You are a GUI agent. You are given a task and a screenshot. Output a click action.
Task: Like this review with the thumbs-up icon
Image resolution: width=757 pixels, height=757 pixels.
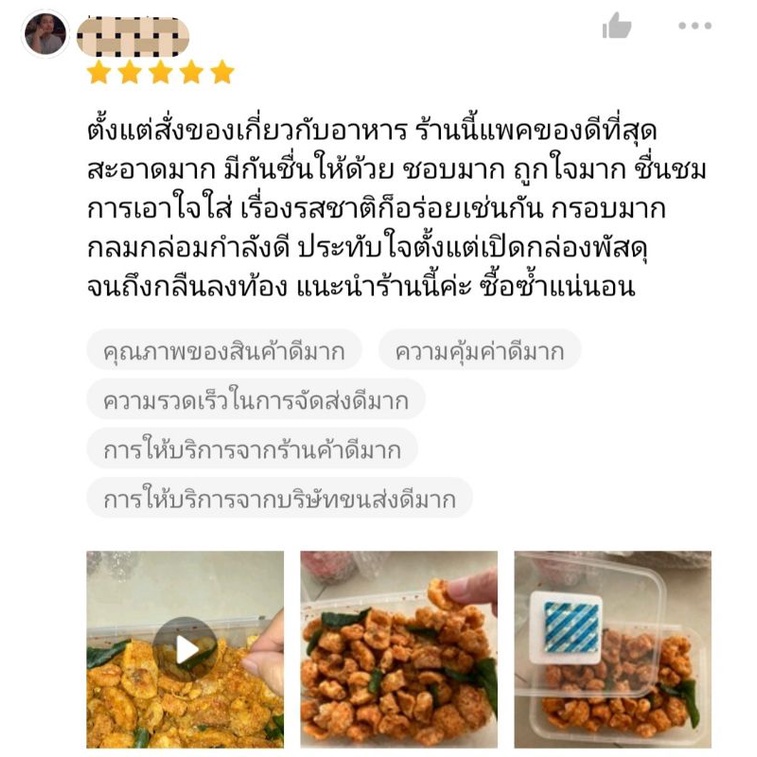click(x=617, y=27)
